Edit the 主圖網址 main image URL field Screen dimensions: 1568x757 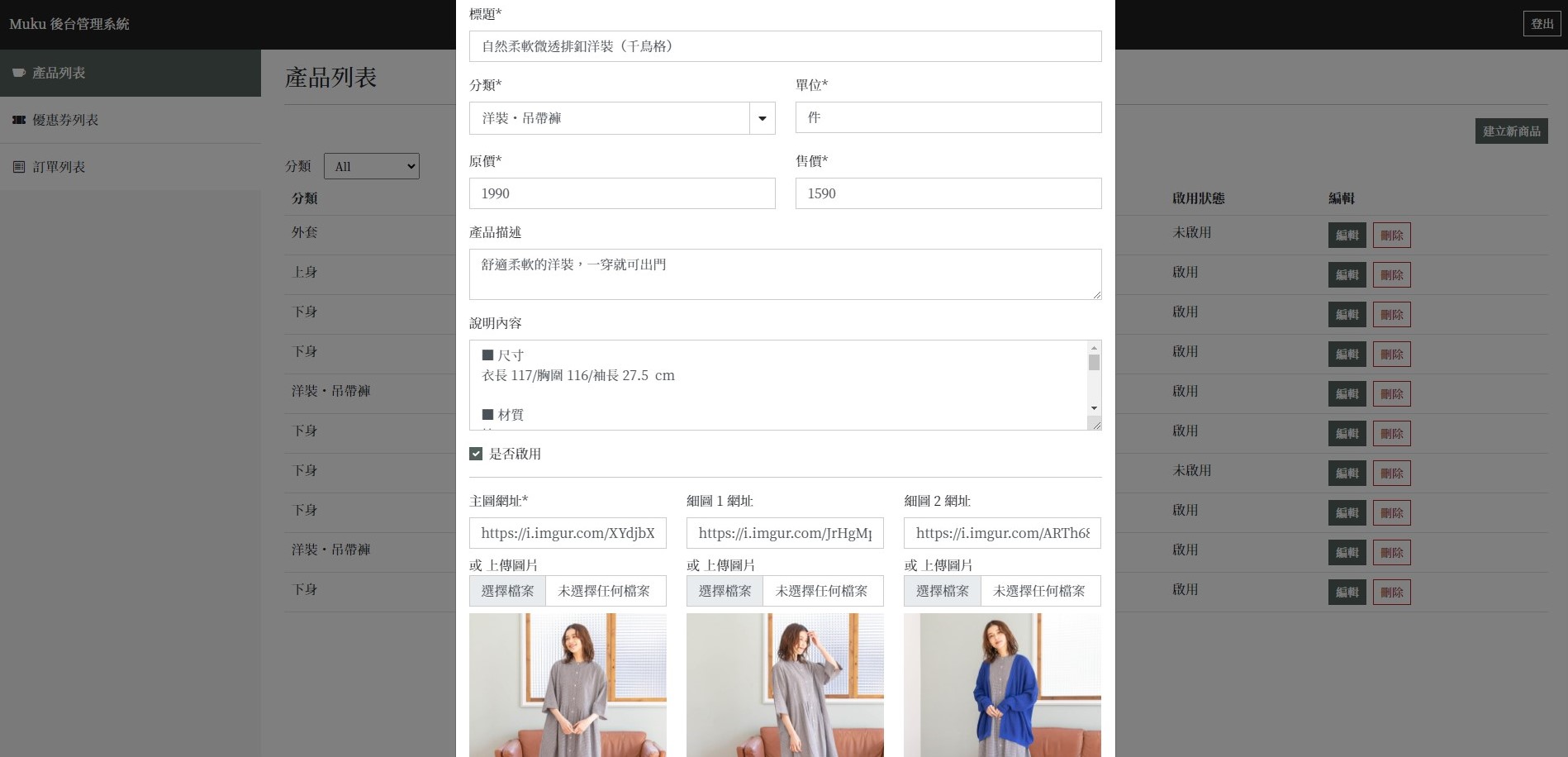click(x=568, y=533)
